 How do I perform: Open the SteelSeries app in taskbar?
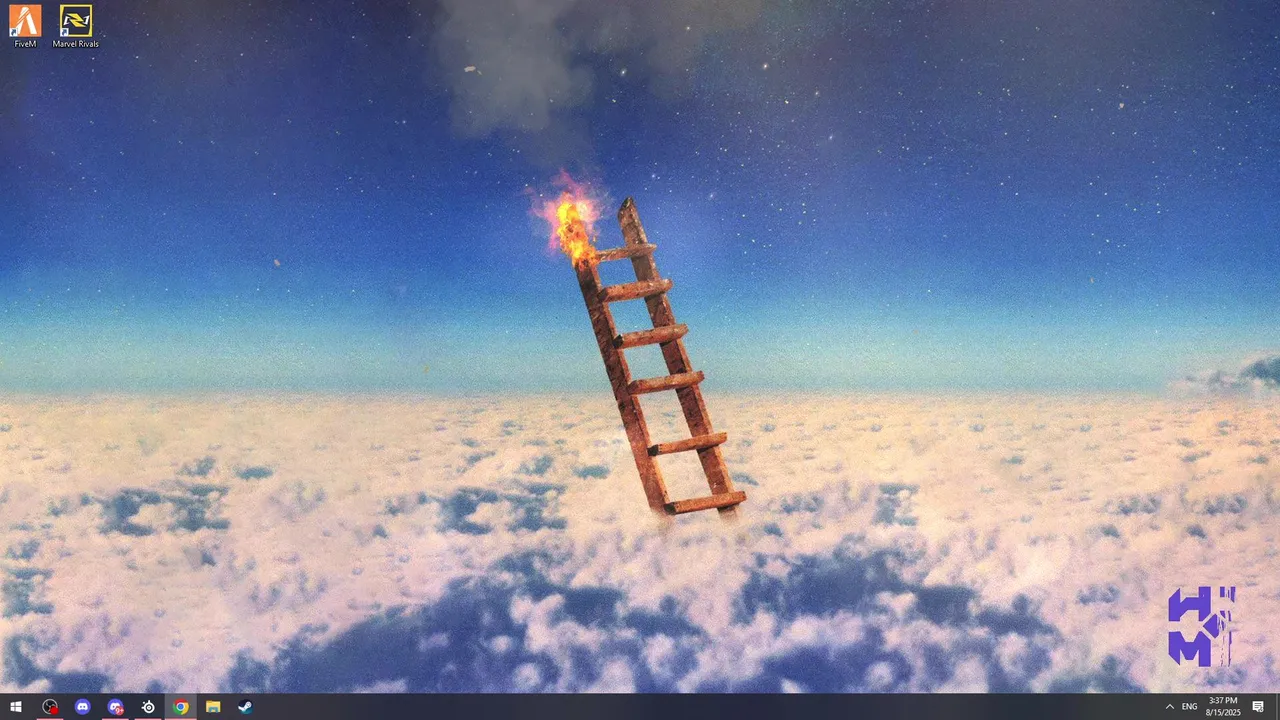(148, 707)
